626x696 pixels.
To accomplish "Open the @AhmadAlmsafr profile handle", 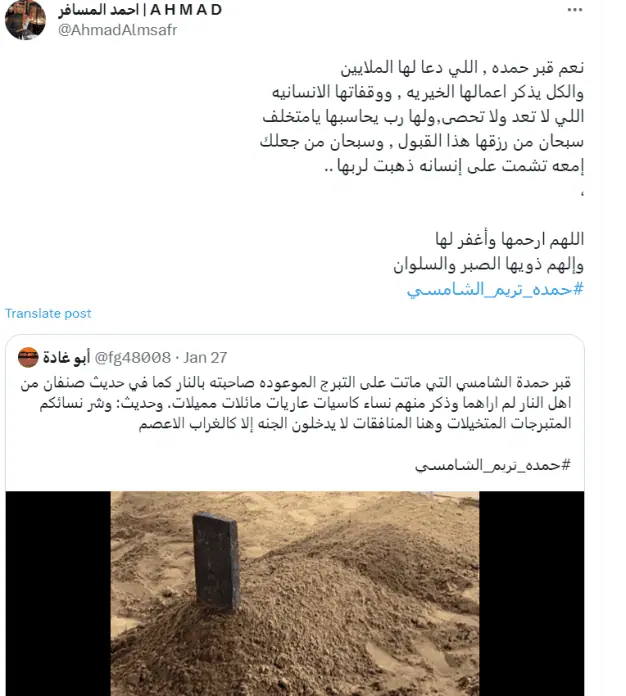I will [117, 30].
